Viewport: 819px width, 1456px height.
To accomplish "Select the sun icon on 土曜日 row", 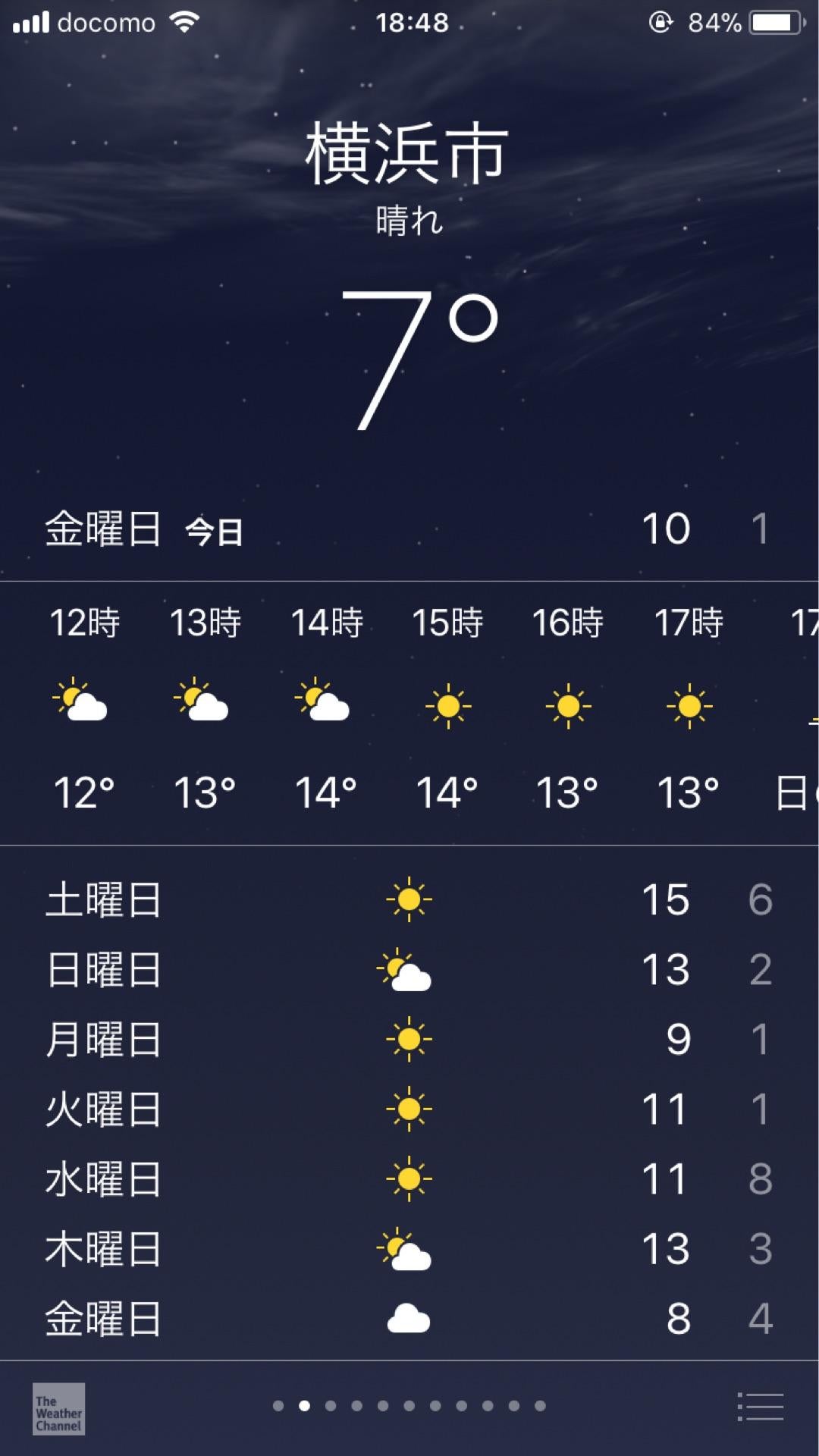I will [409, 899].
